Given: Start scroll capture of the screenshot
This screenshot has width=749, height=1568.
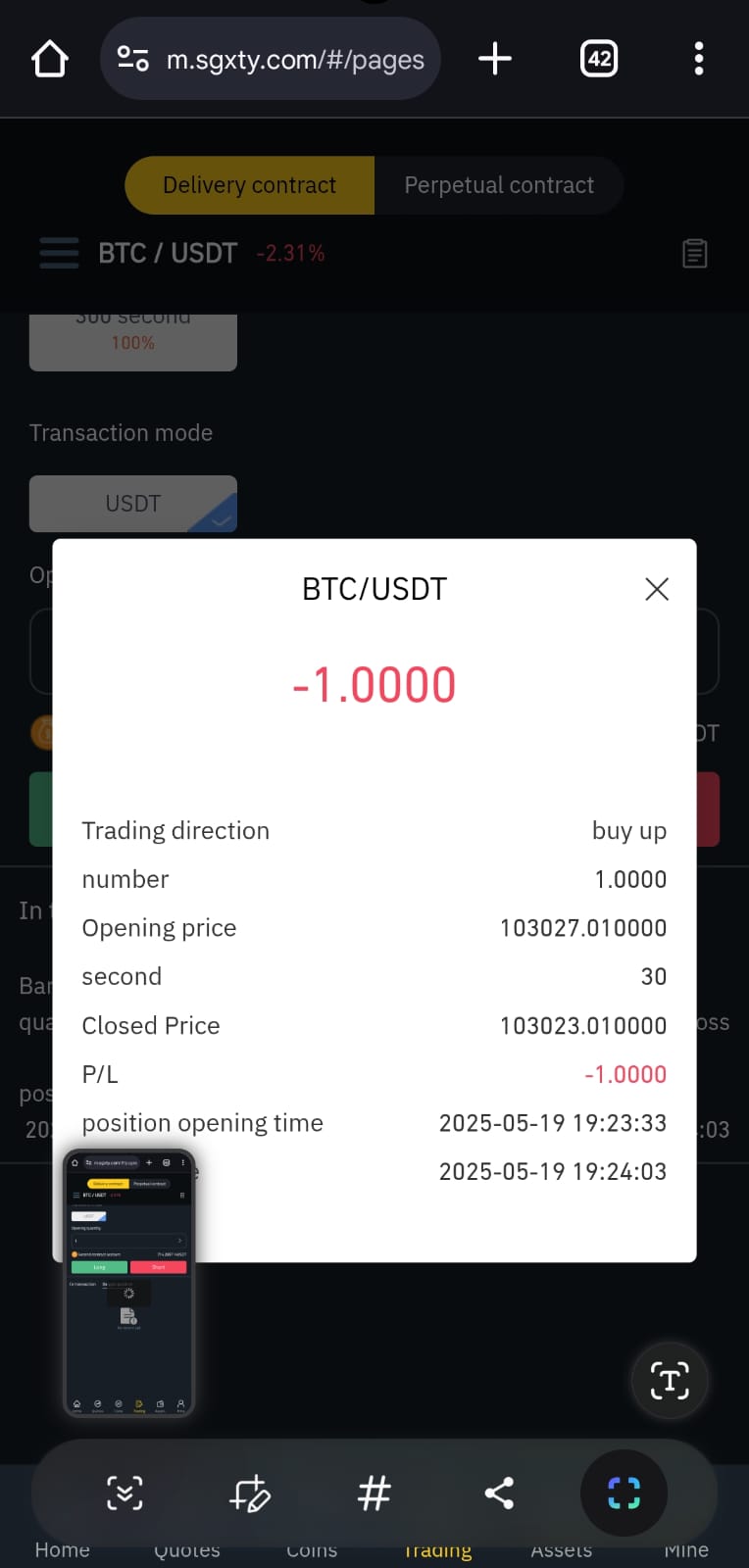Looking at the screenshot, I should pos(125,1494).
